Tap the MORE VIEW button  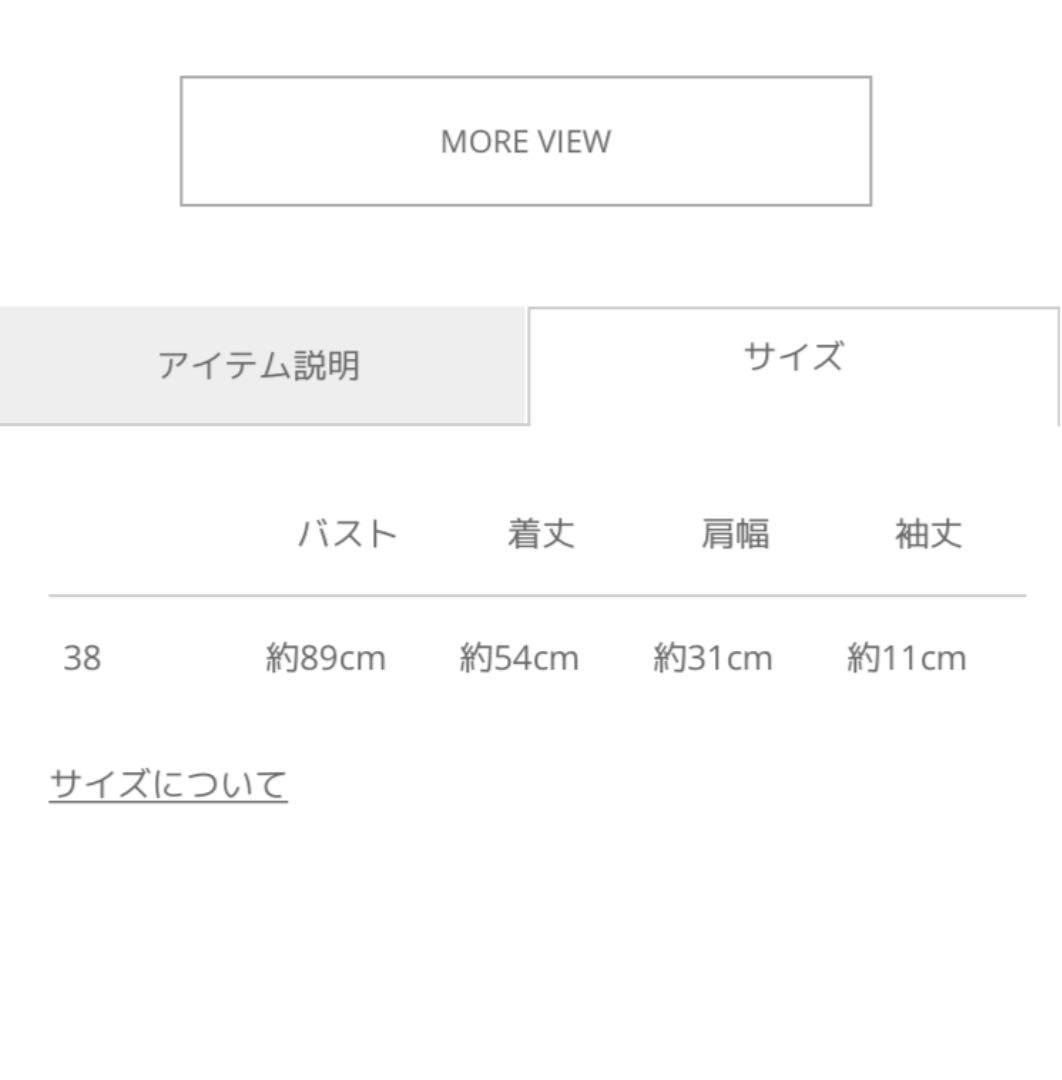point(525,141)
